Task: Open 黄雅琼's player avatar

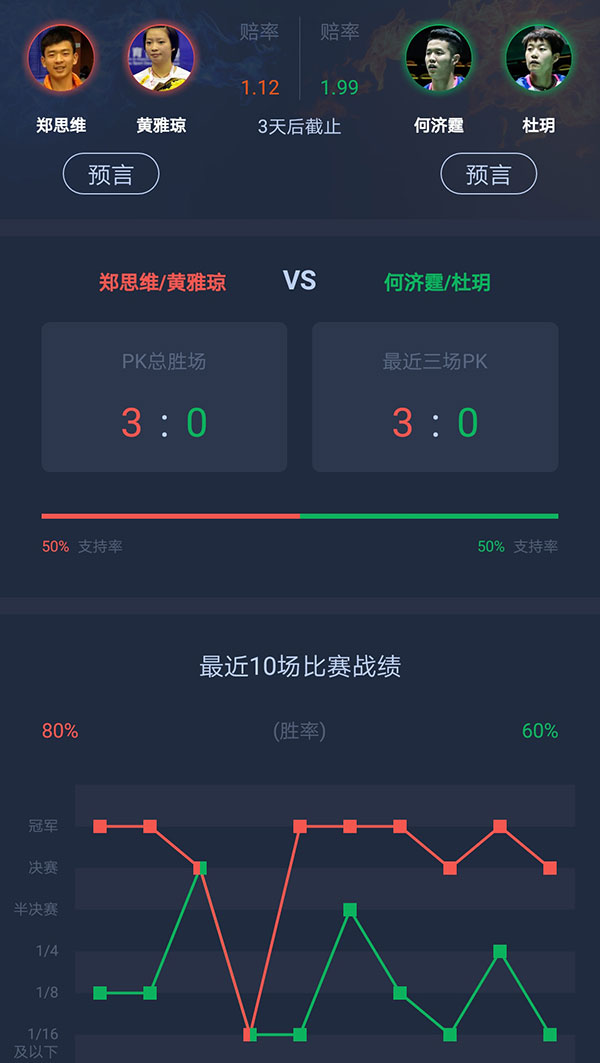Action: coord(161,59)
